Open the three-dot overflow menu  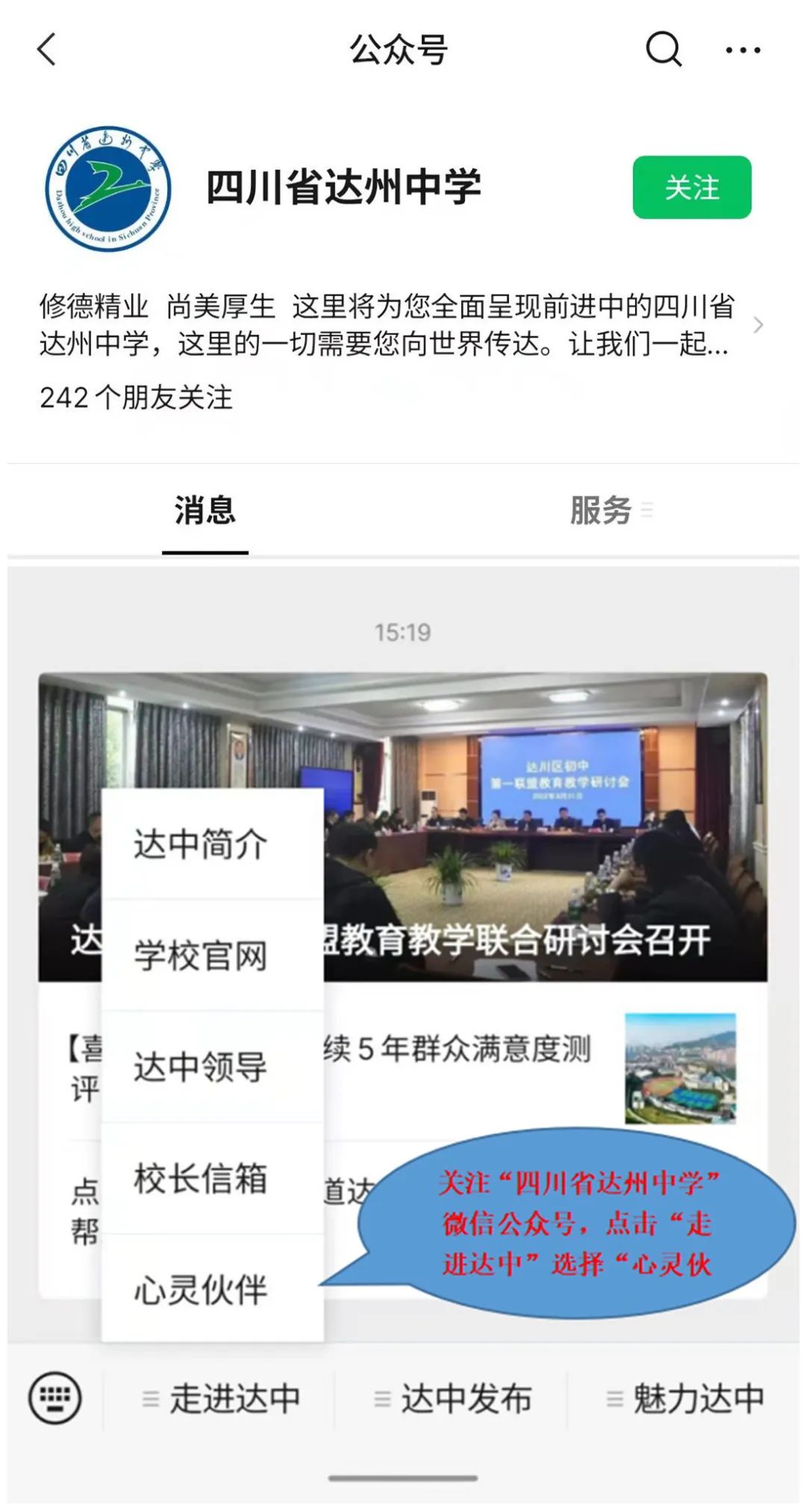click(x=743, y=50)
